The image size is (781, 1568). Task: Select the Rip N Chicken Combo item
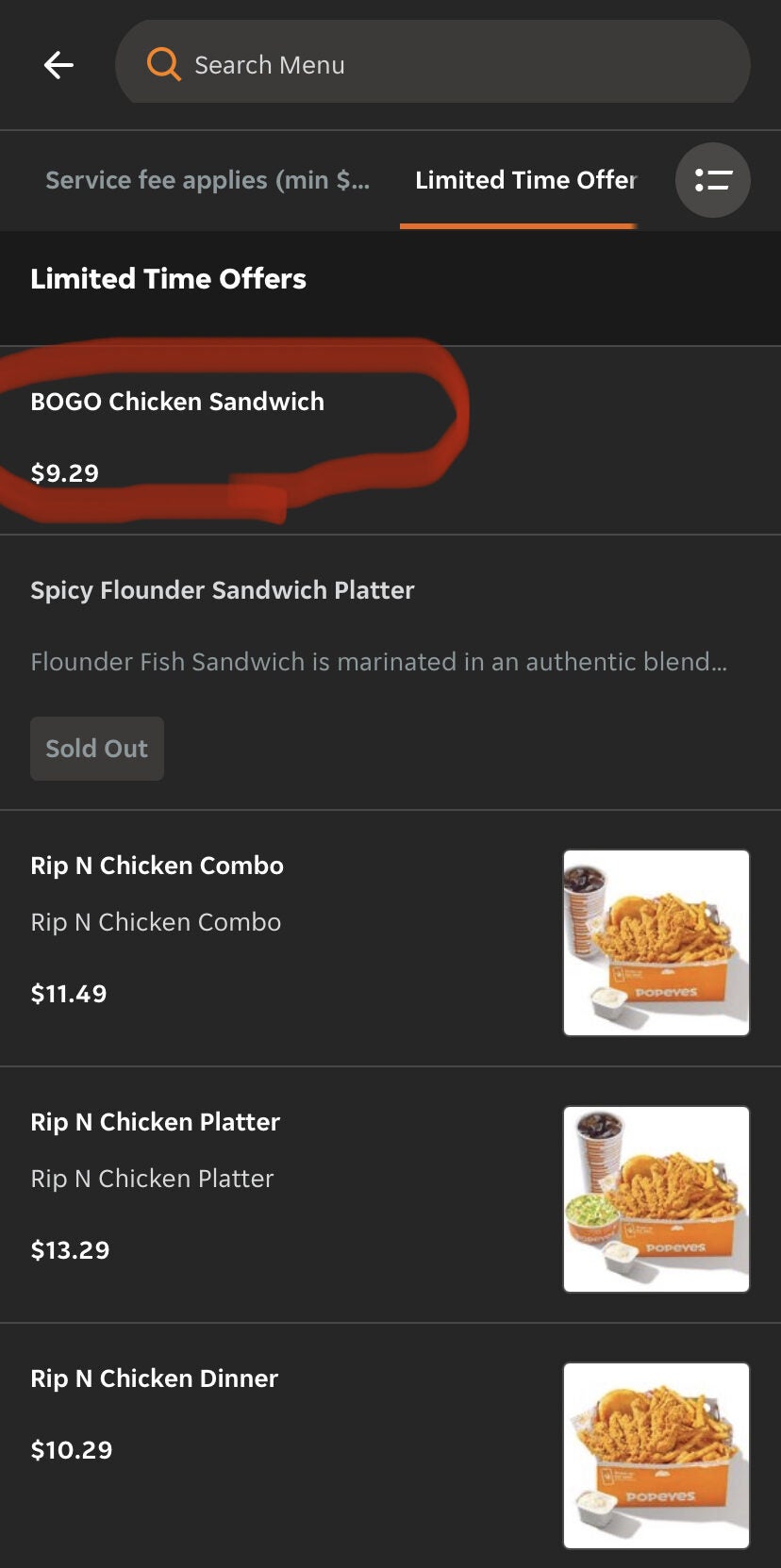(x=157, y=866)
